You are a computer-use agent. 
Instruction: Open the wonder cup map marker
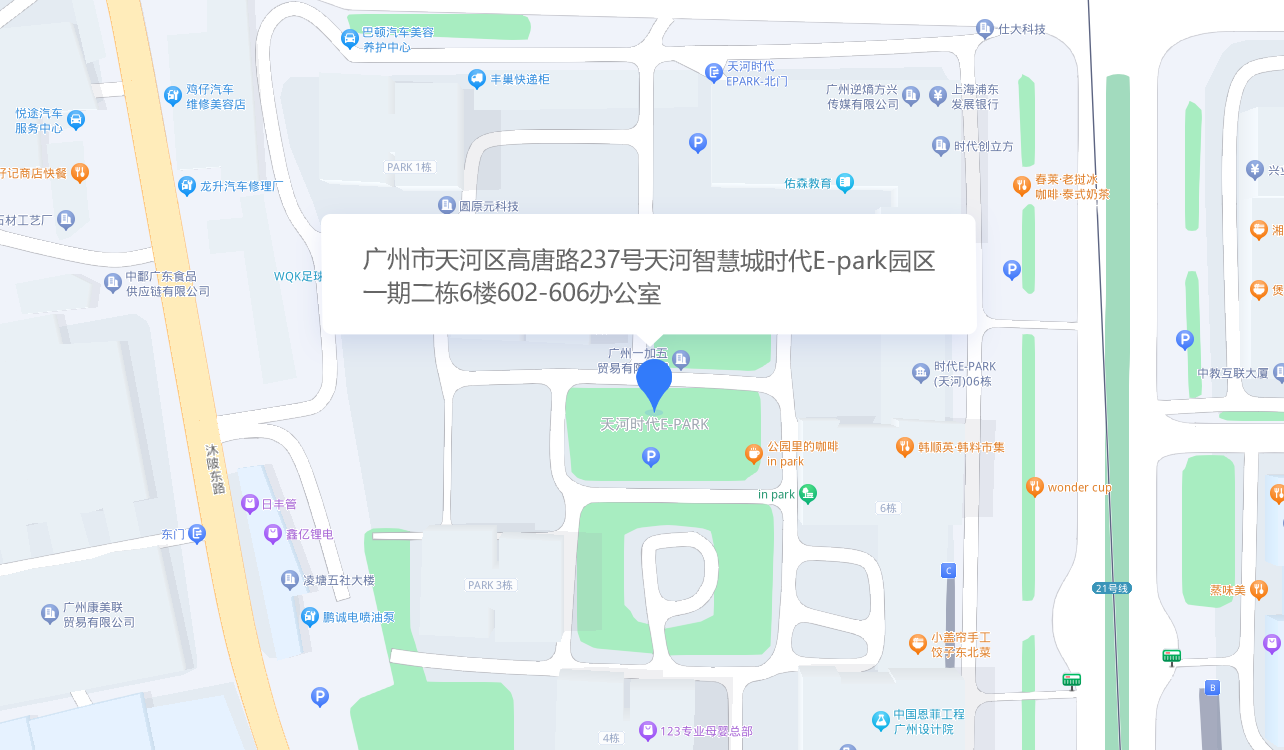point(1035,487)
